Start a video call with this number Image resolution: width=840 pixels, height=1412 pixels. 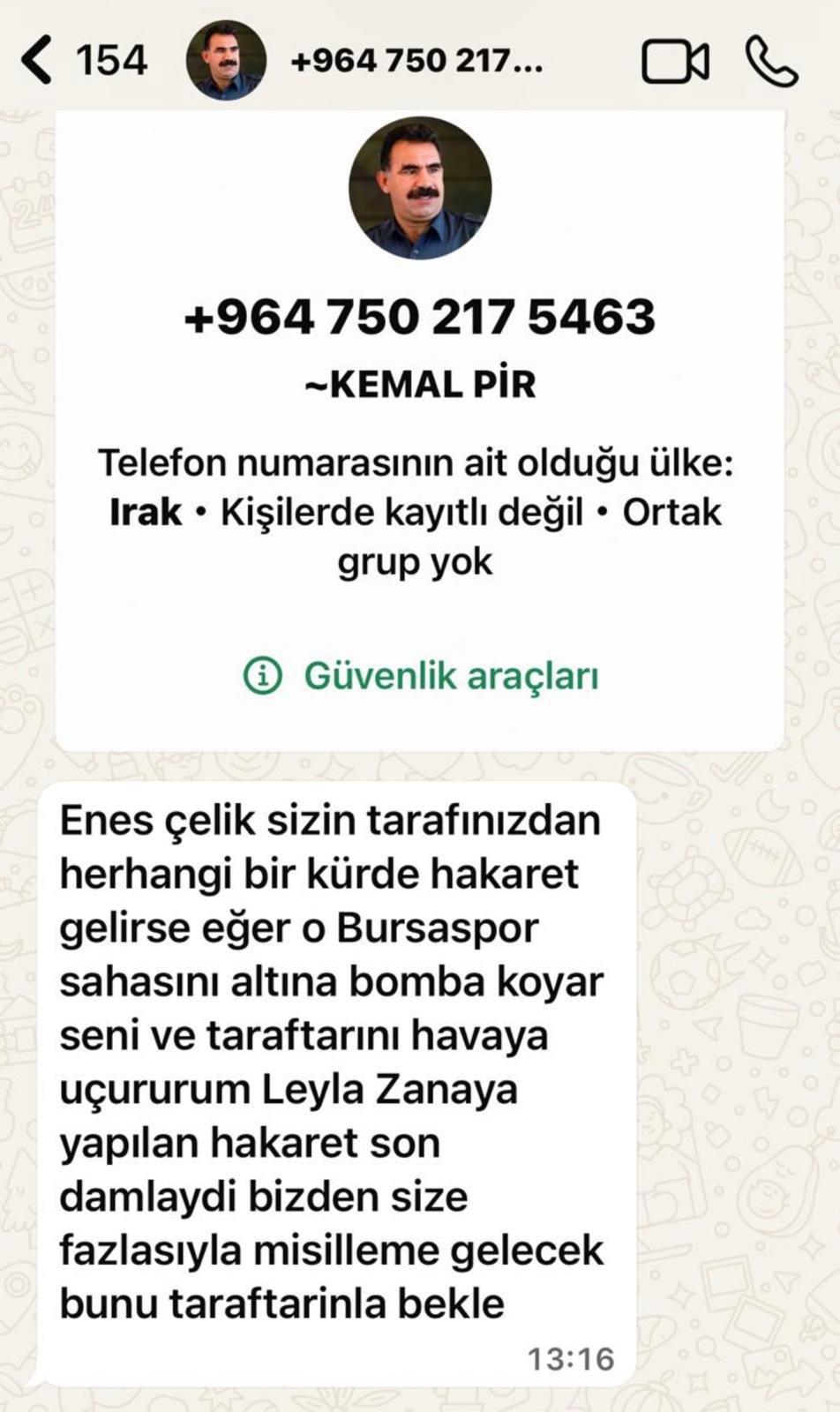[675, 62]
